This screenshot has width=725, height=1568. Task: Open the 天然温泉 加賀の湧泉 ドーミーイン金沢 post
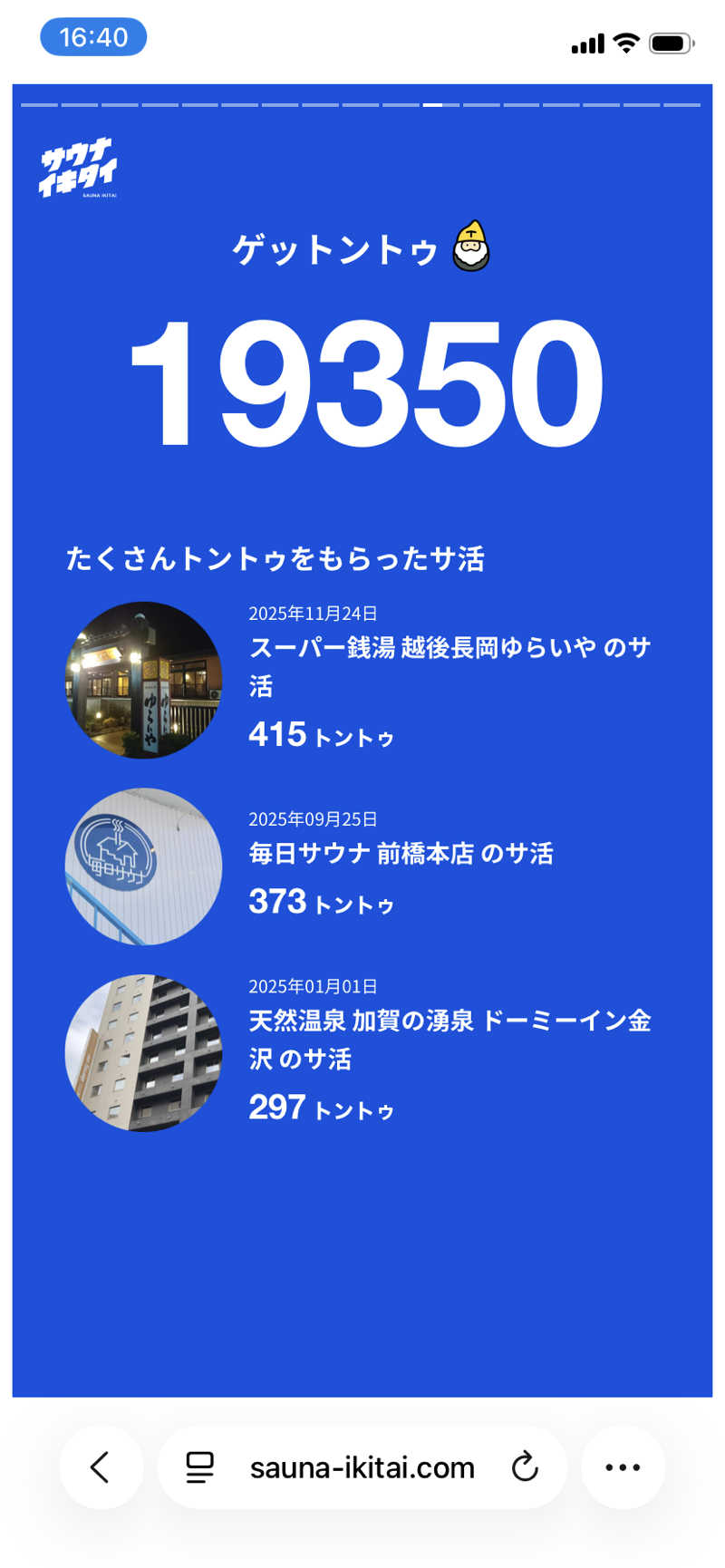449,1039
